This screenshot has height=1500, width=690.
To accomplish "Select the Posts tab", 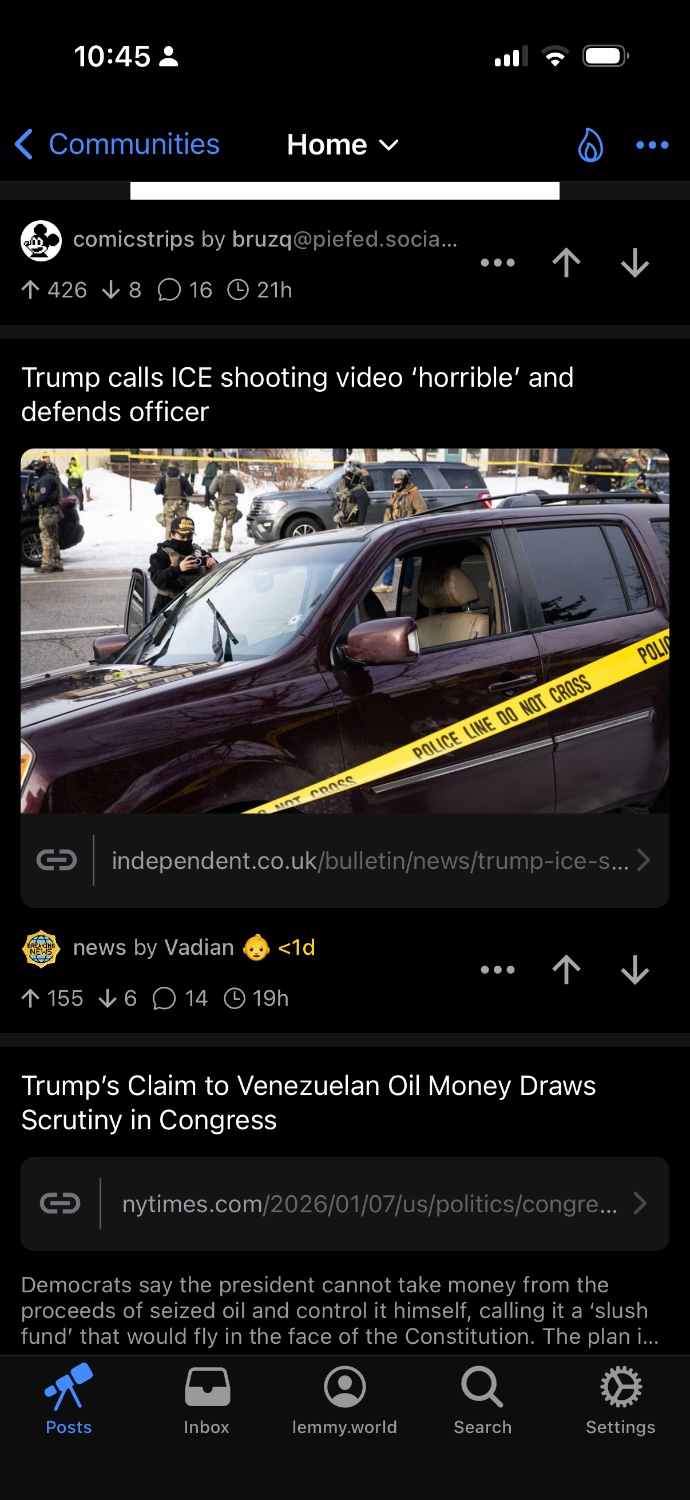I will 69,1400.
